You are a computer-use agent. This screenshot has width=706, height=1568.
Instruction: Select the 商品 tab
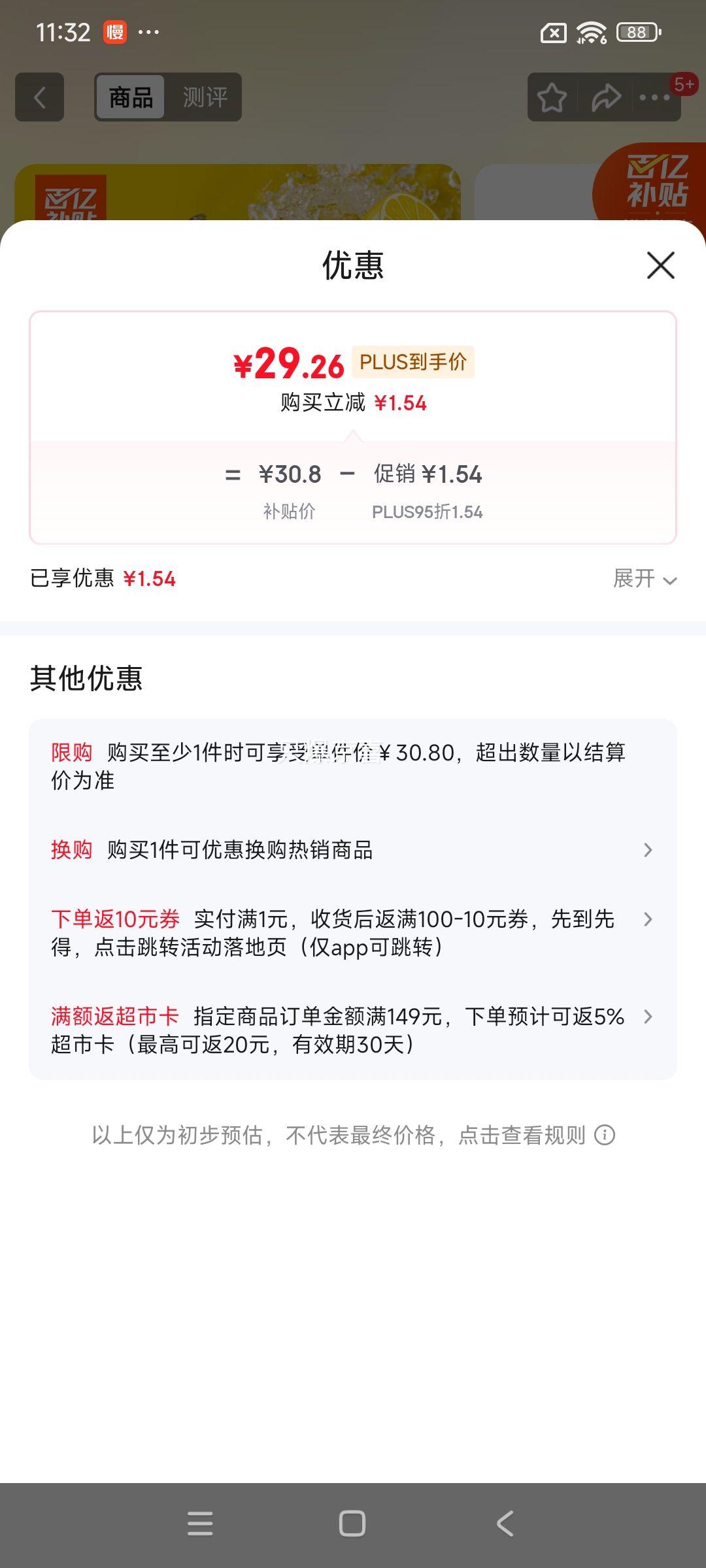[131, 97]
